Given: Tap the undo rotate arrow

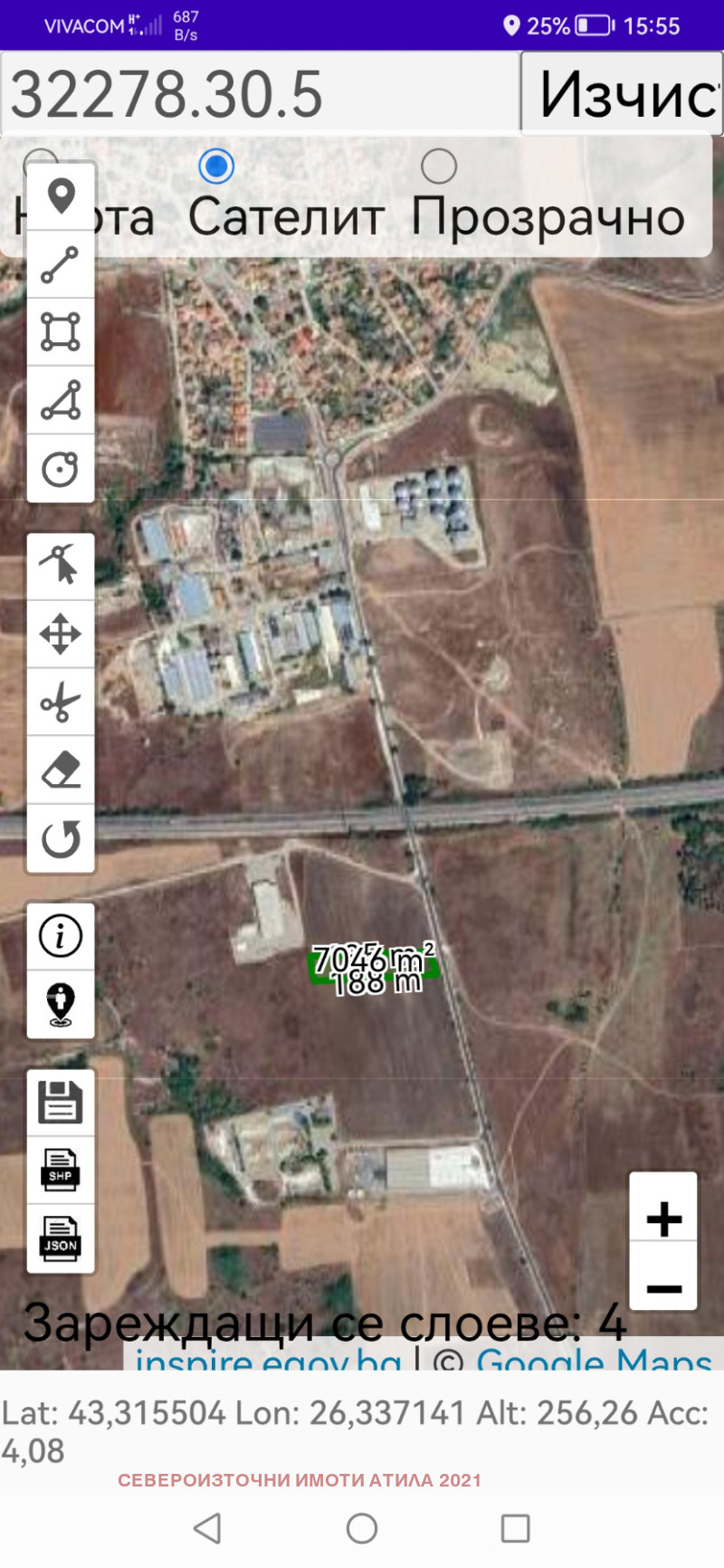Looking at the screenshot, I should click(x=61, y=838).
